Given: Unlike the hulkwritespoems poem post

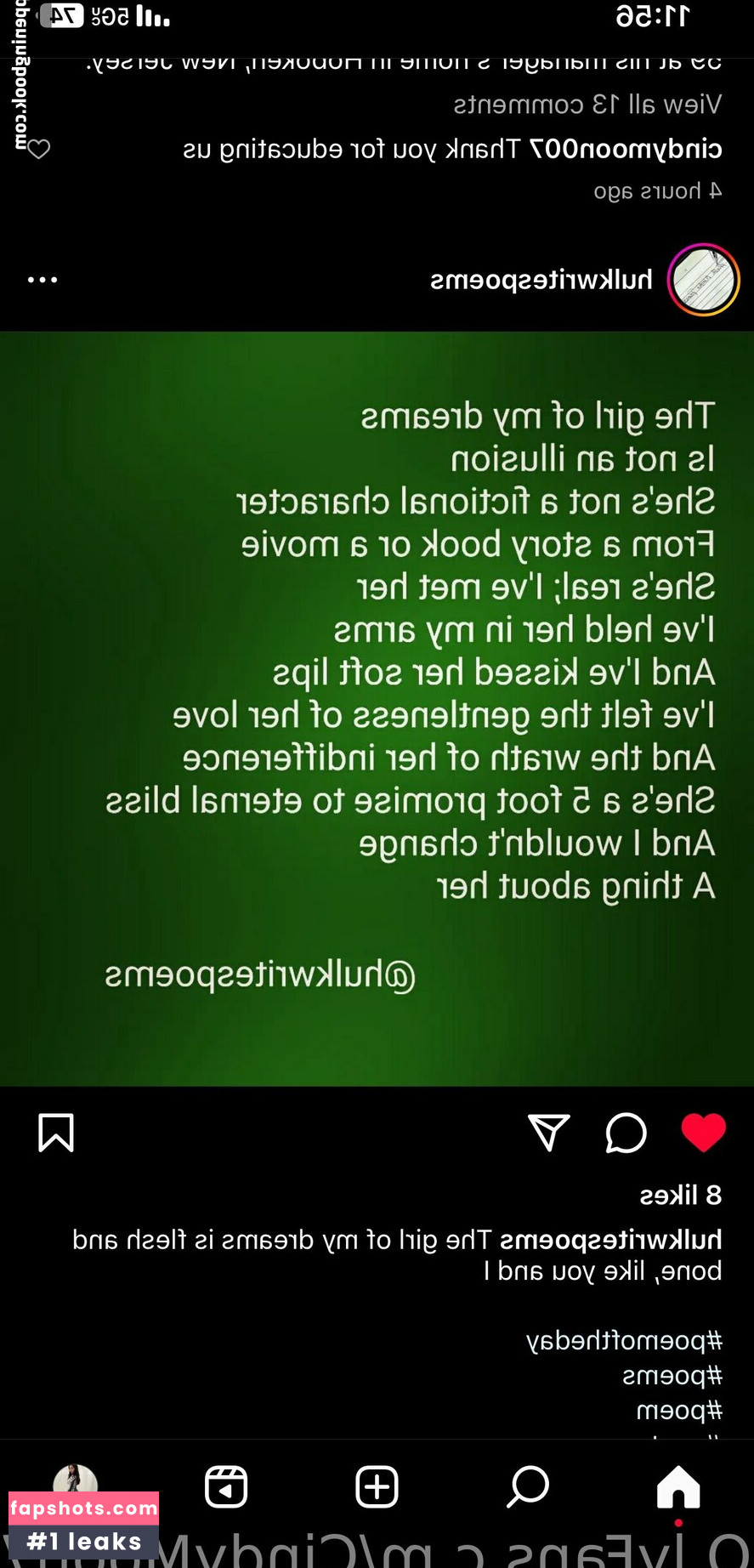Looking at the screenshot, I should (x=703, y=1133).
